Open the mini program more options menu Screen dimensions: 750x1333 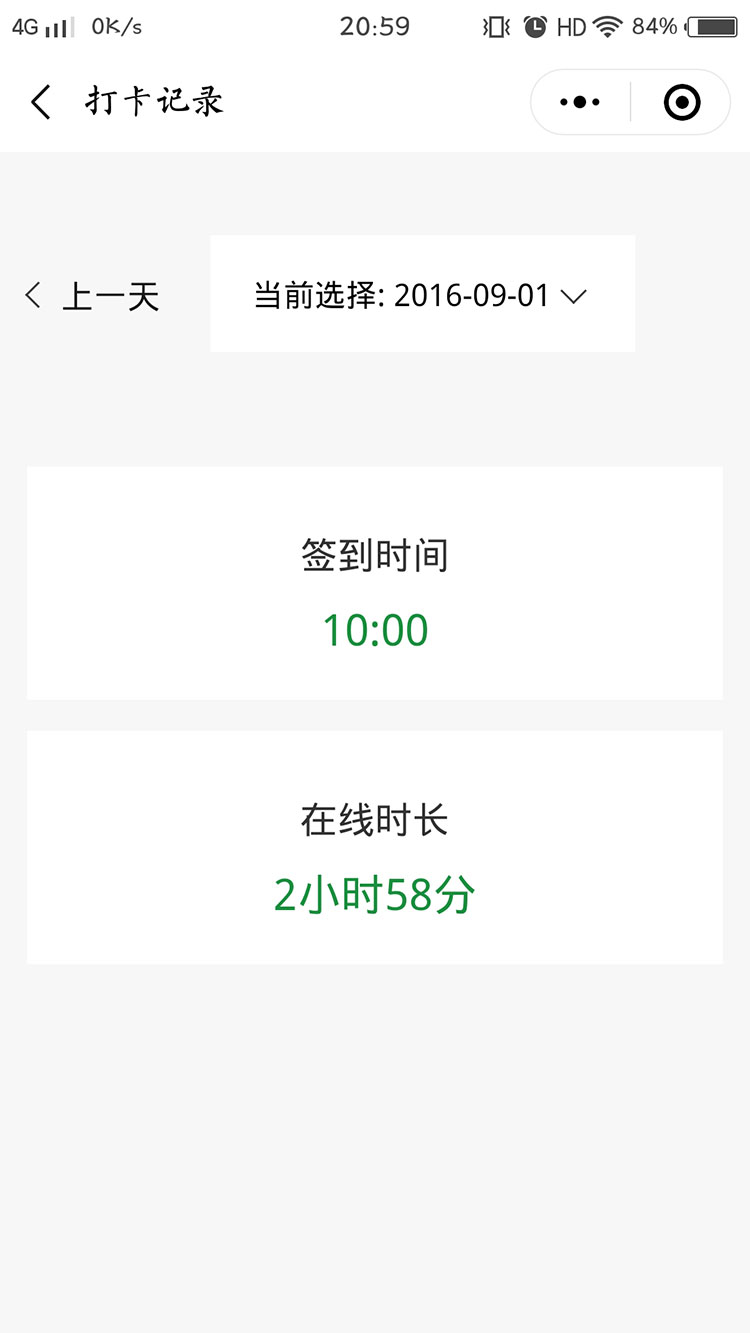pos(580,102)
